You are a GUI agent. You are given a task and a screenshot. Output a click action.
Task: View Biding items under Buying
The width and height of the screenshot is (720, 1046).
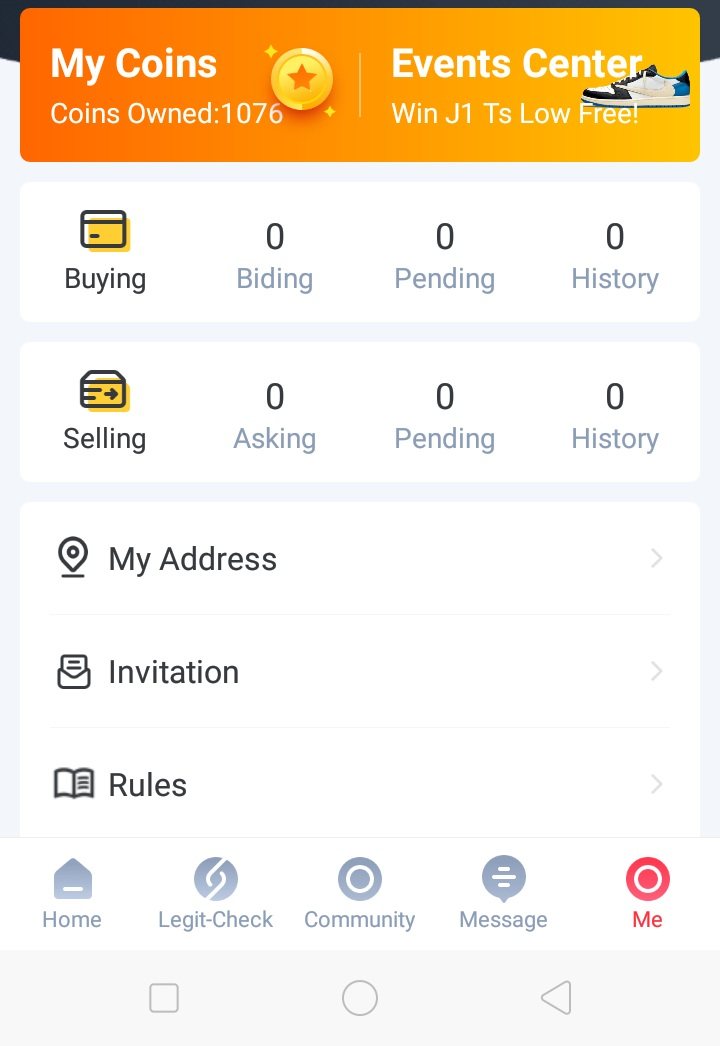click(275, 256)
